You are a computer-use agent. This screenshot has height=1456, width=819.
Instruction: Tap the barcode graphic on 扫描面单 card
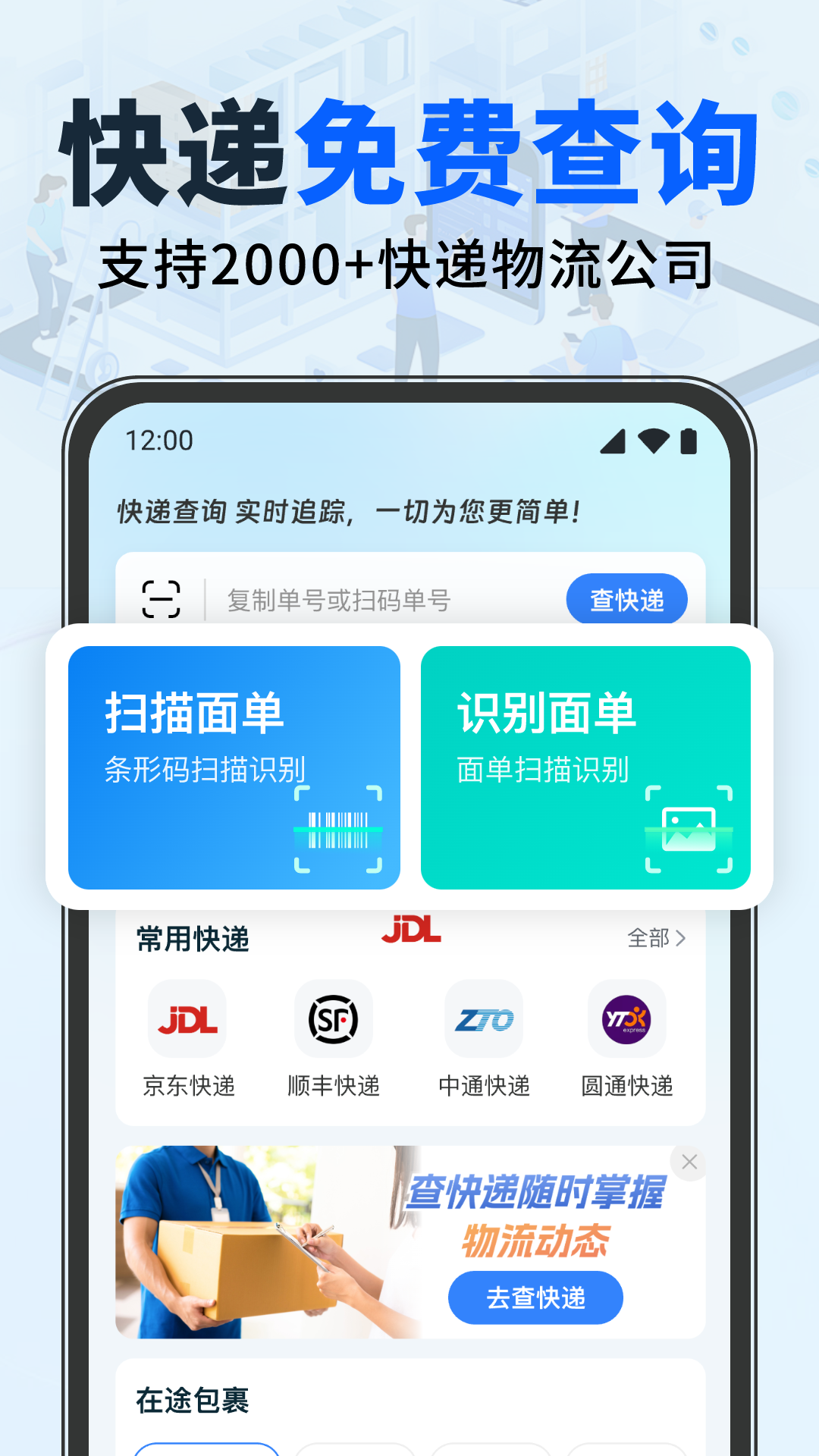coord(339,830)
